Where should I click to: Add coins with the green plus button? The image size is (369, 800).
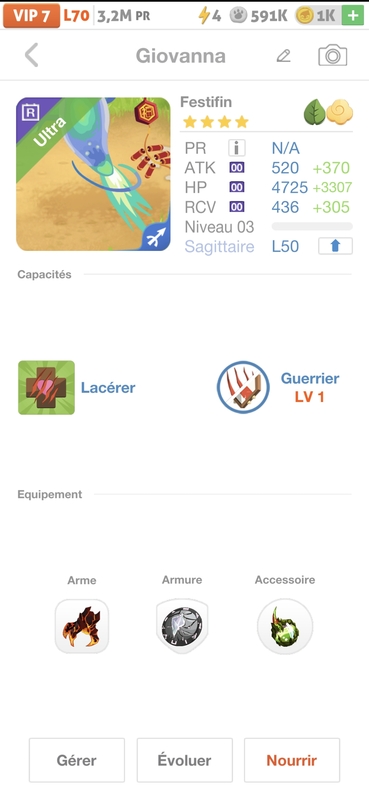(353, 16)
